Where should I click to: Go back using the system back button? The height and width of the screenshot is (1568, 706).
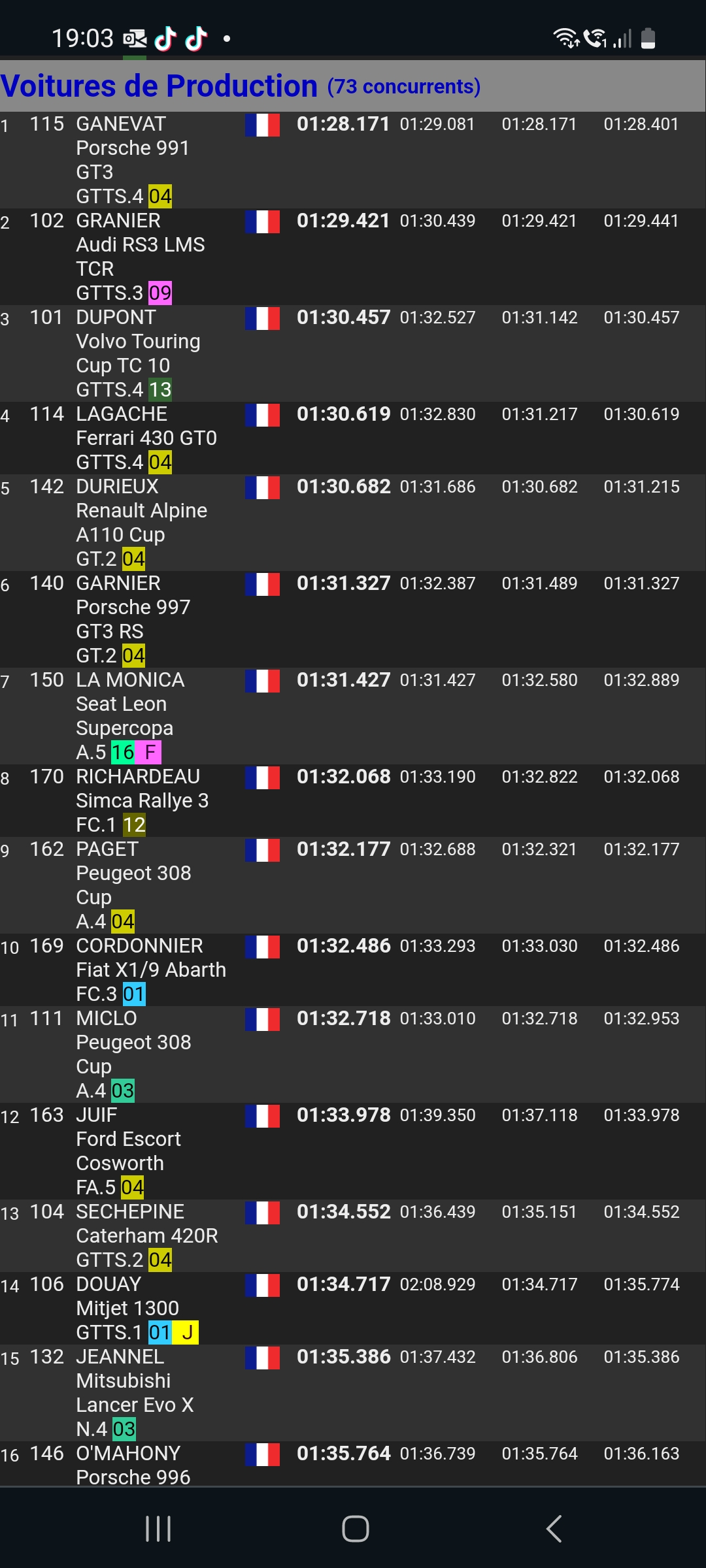click(x=554, y=1529)
